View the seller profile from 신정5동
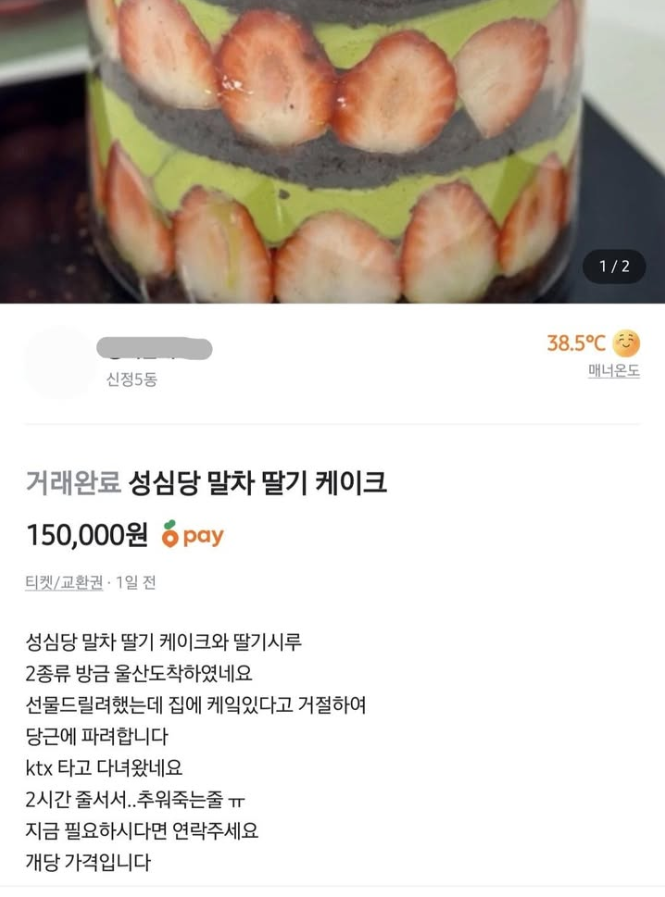Image resolution: width=665 pixels, height=897 pixels. click(61, 362)
